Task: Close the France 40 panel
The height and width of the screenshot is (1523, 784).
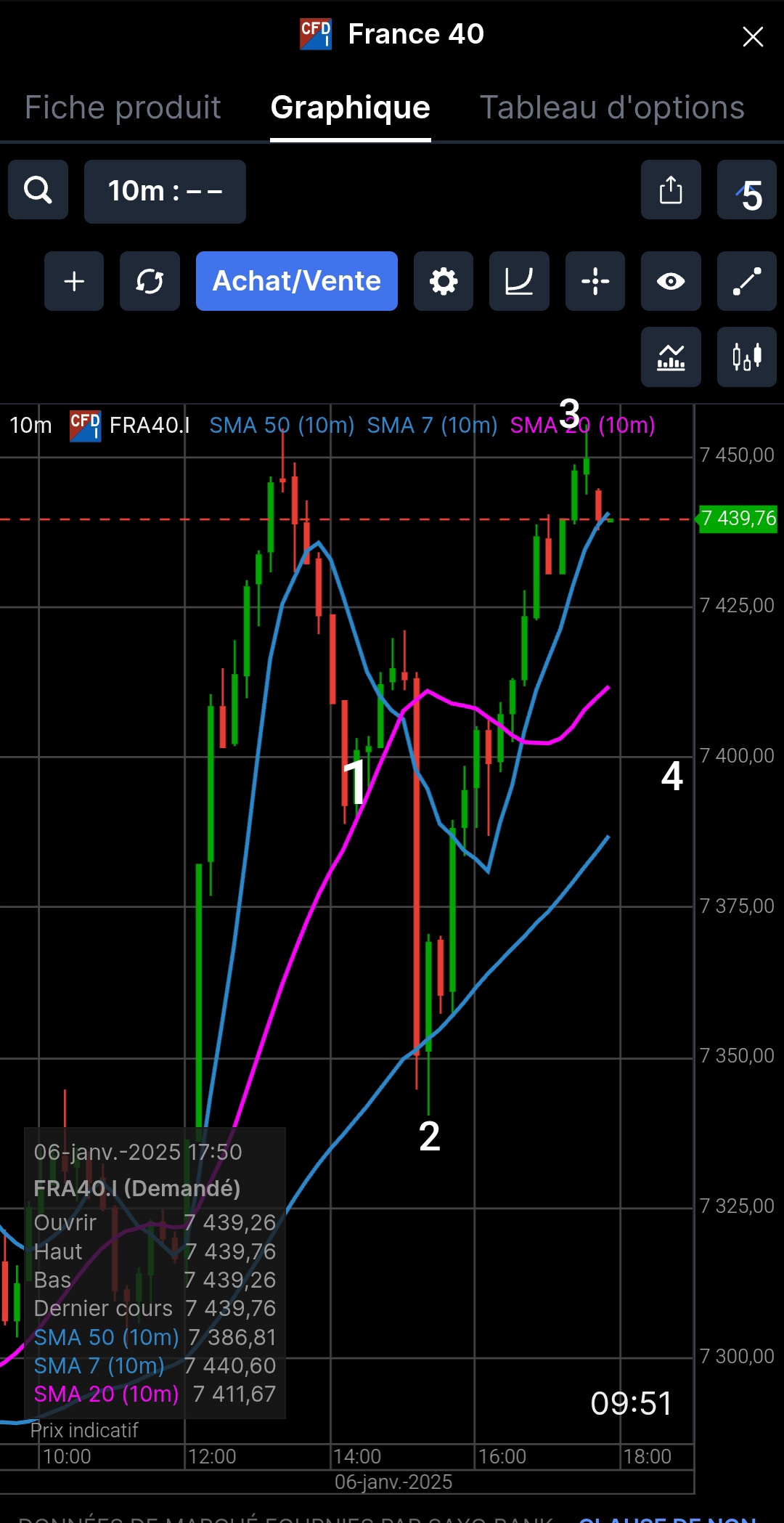Action: 753,36
